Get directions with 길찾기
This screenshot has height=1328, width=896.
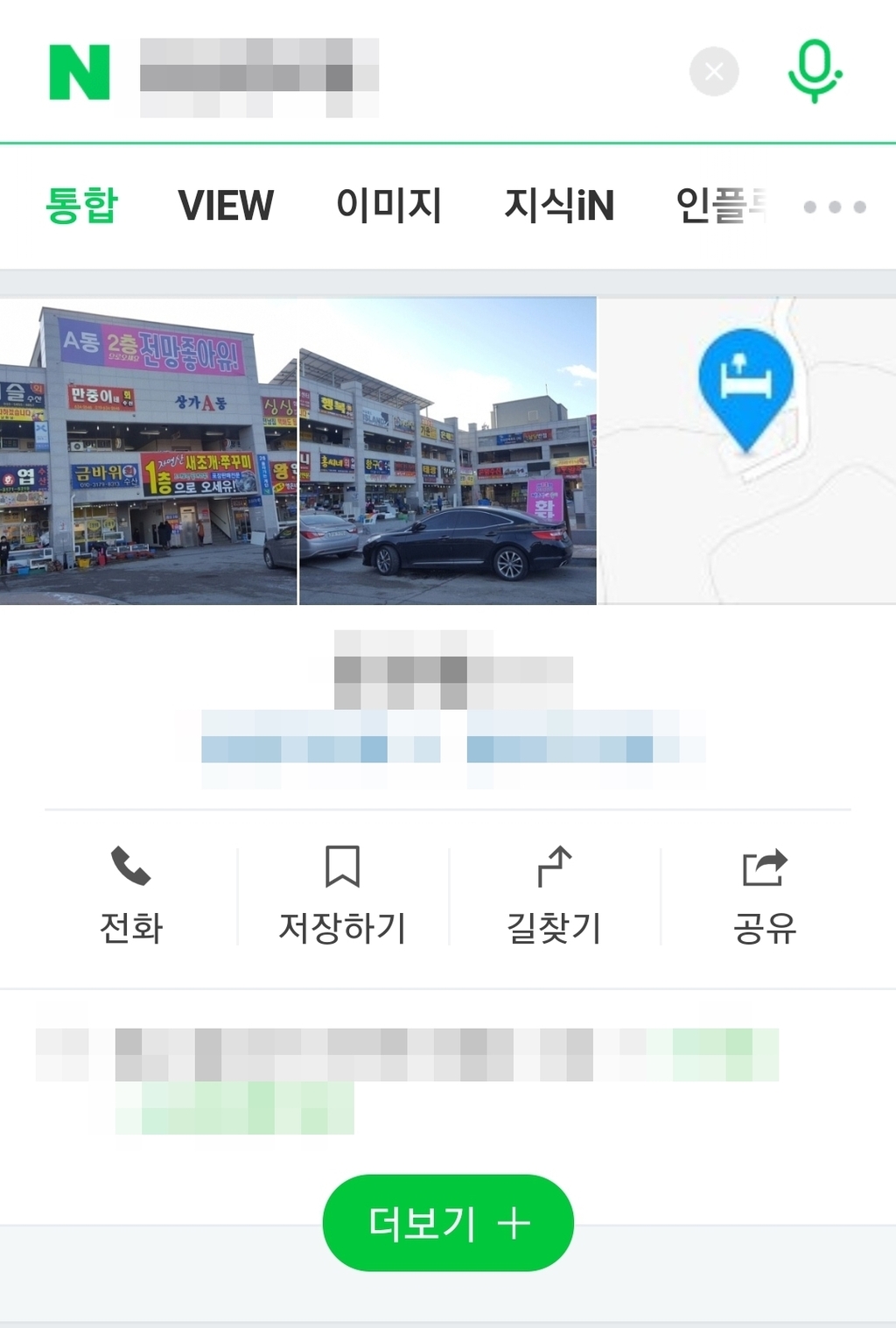[554, 896]
